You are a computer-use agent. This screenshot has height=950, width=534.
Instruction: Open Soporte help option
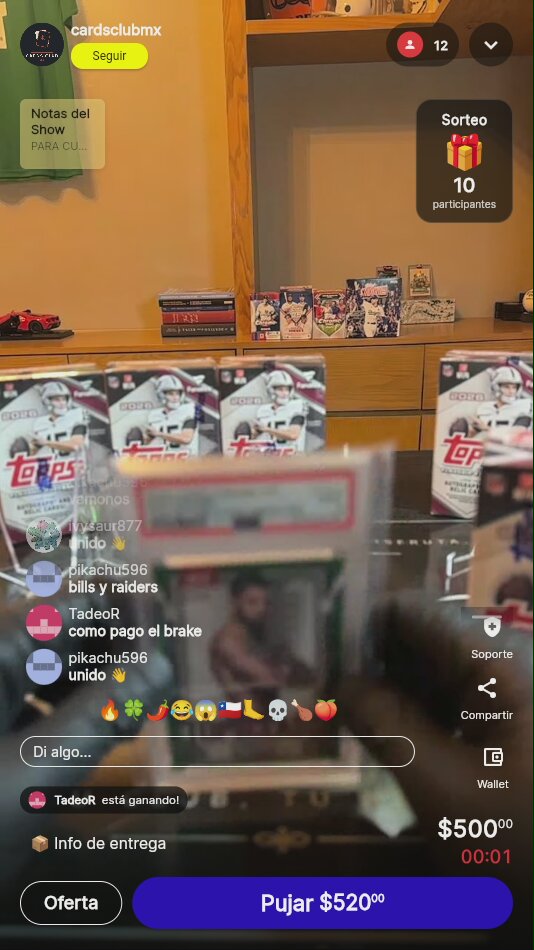point(492,639)
